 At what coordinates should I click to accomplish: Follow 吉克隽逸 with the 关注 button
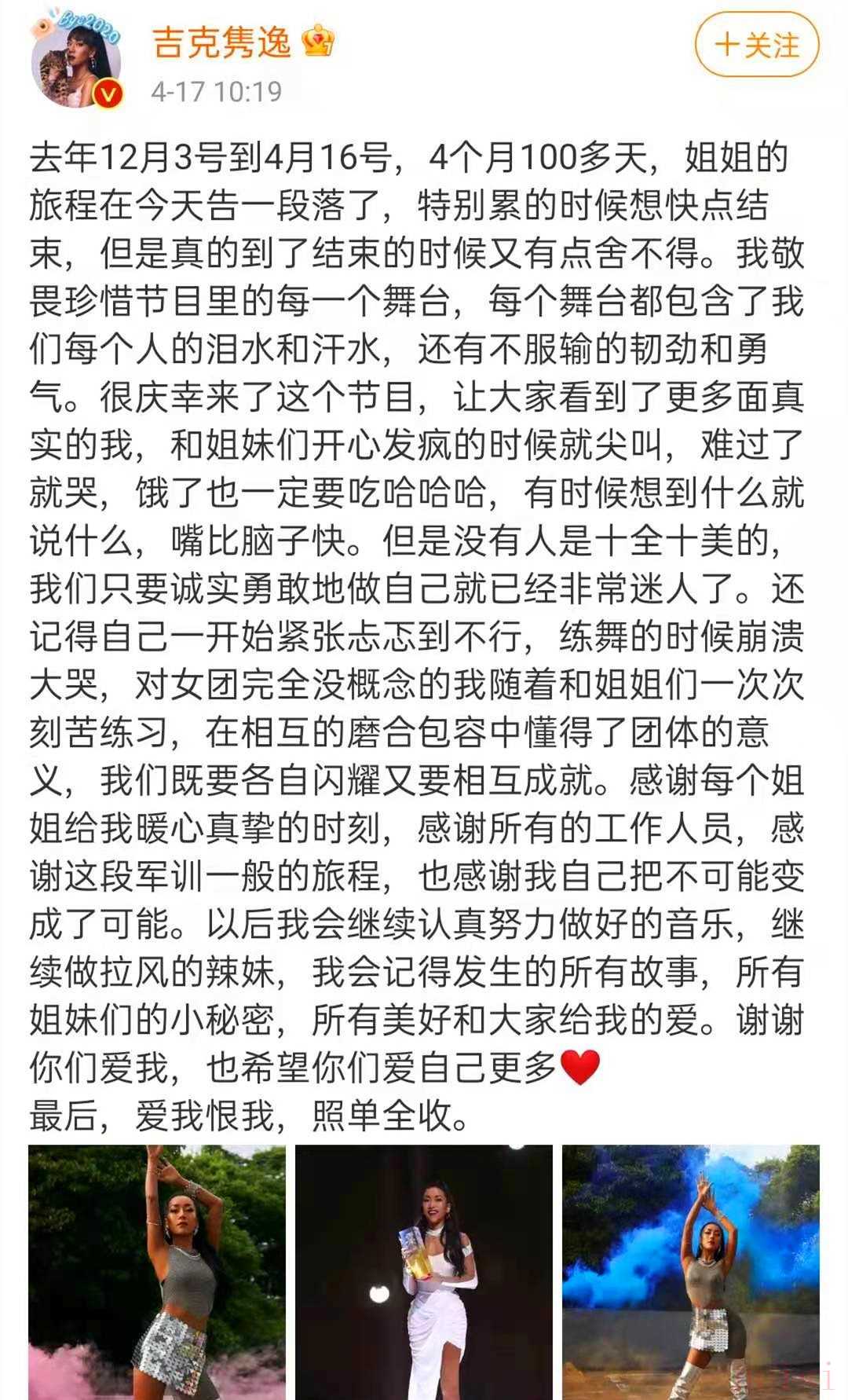757,45
